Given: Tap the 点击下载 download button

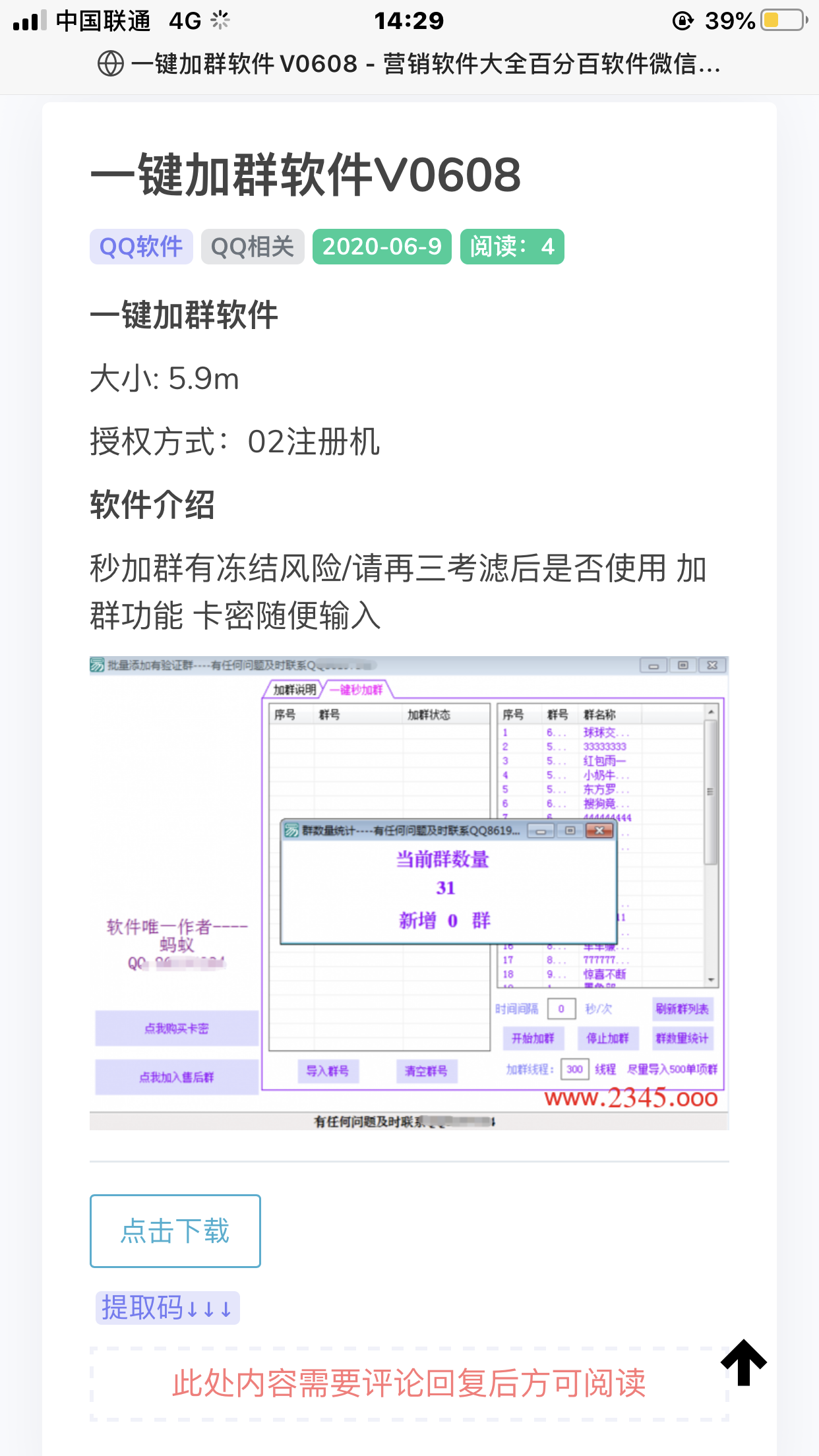Looking at the screenshot, I should pyautogui.click(x=175, y=1230).
